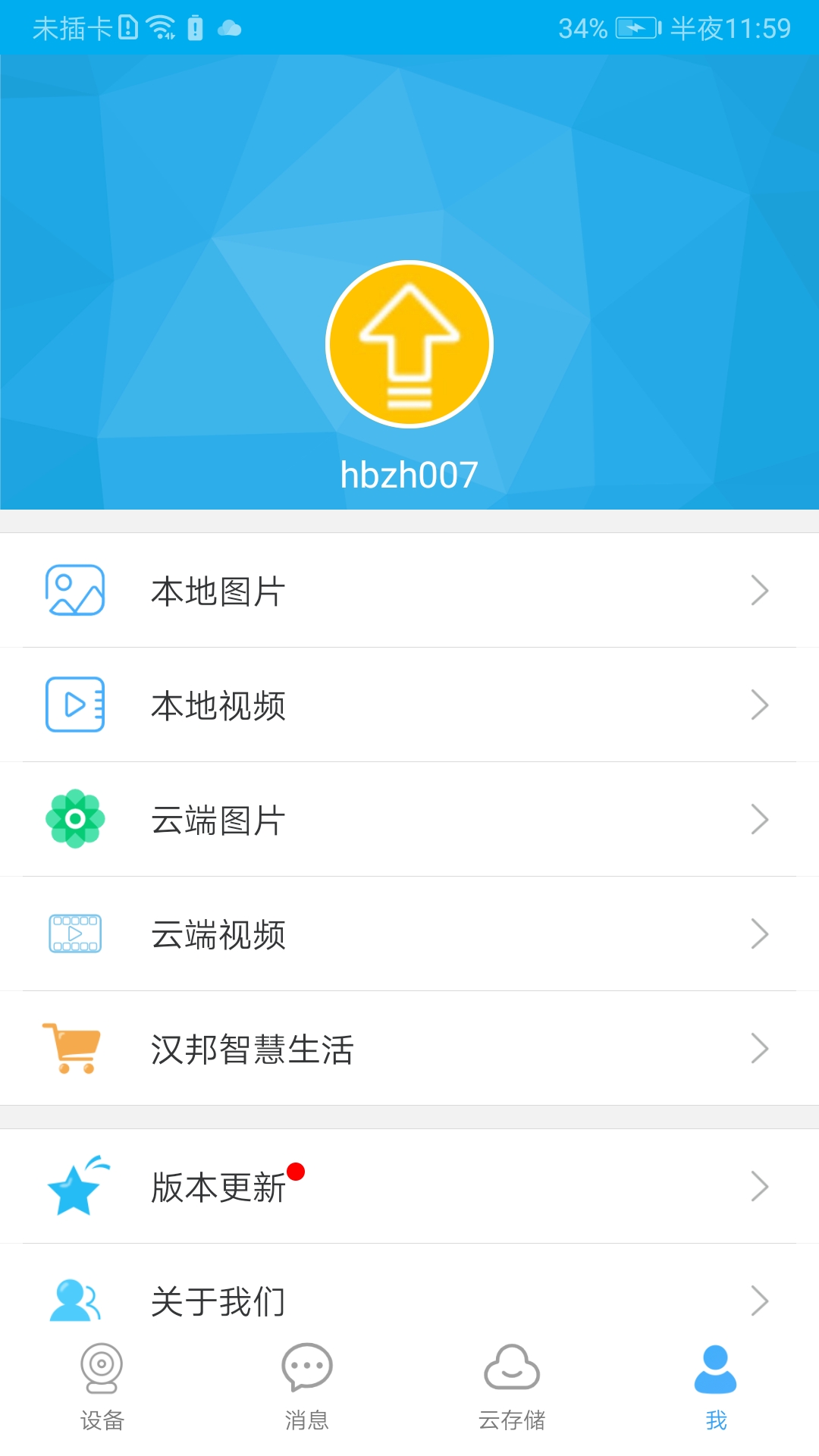The height and width of the screenshot is (1456, 819).
Task: Open the local pictures gallery icon
Action: 73,591
